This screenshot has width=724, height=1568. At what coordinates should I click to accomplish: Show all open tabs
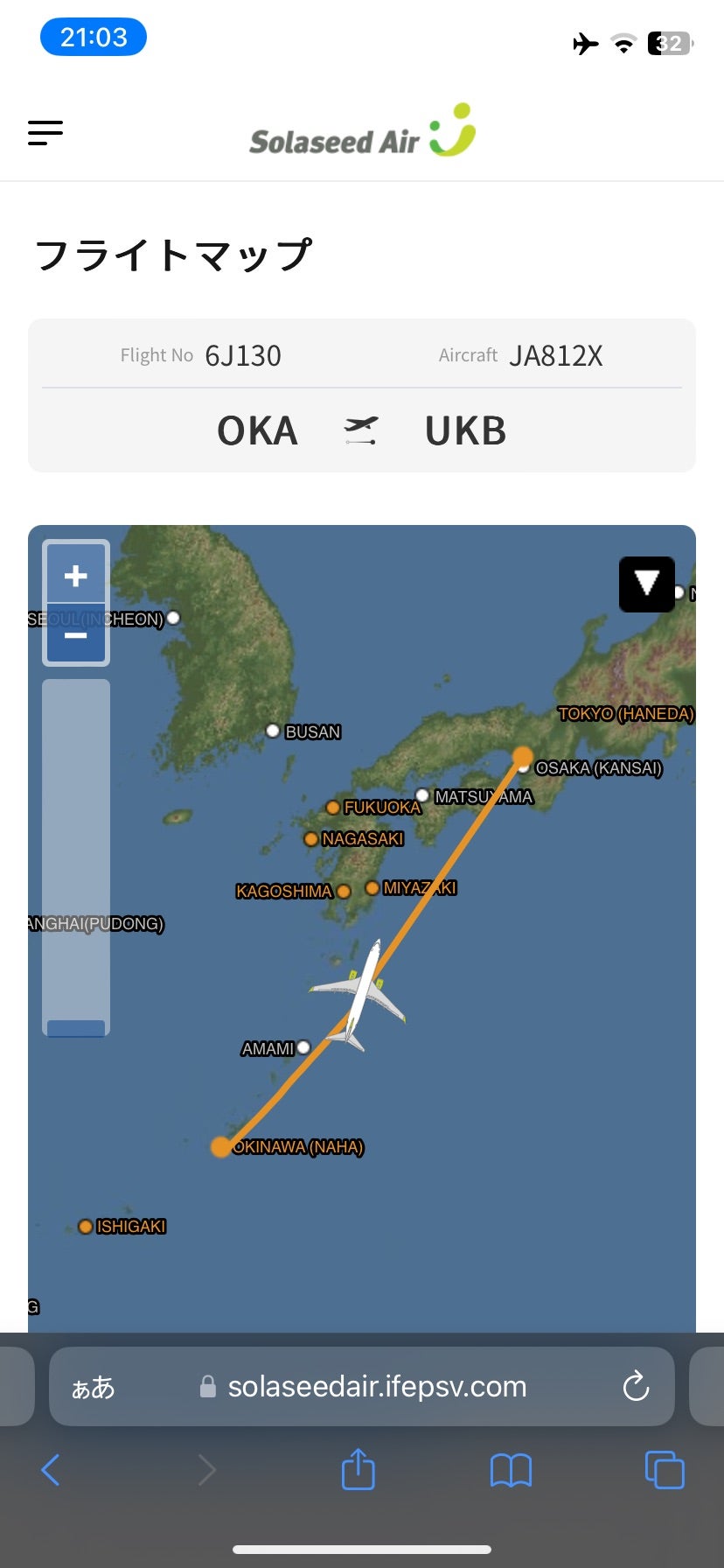(x=665, y=1469)
